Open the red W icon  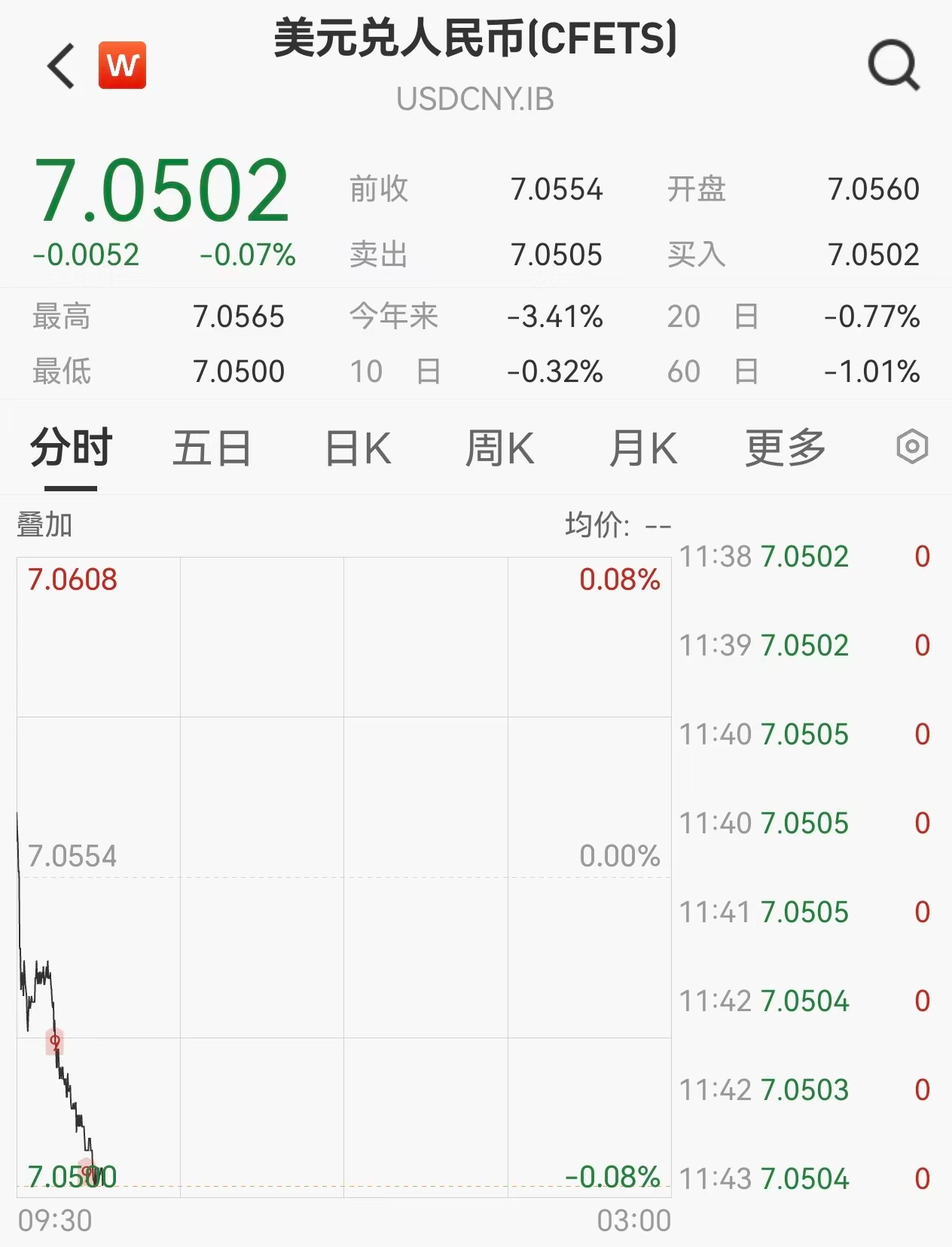pyautogui.click(x=122, y=66)
